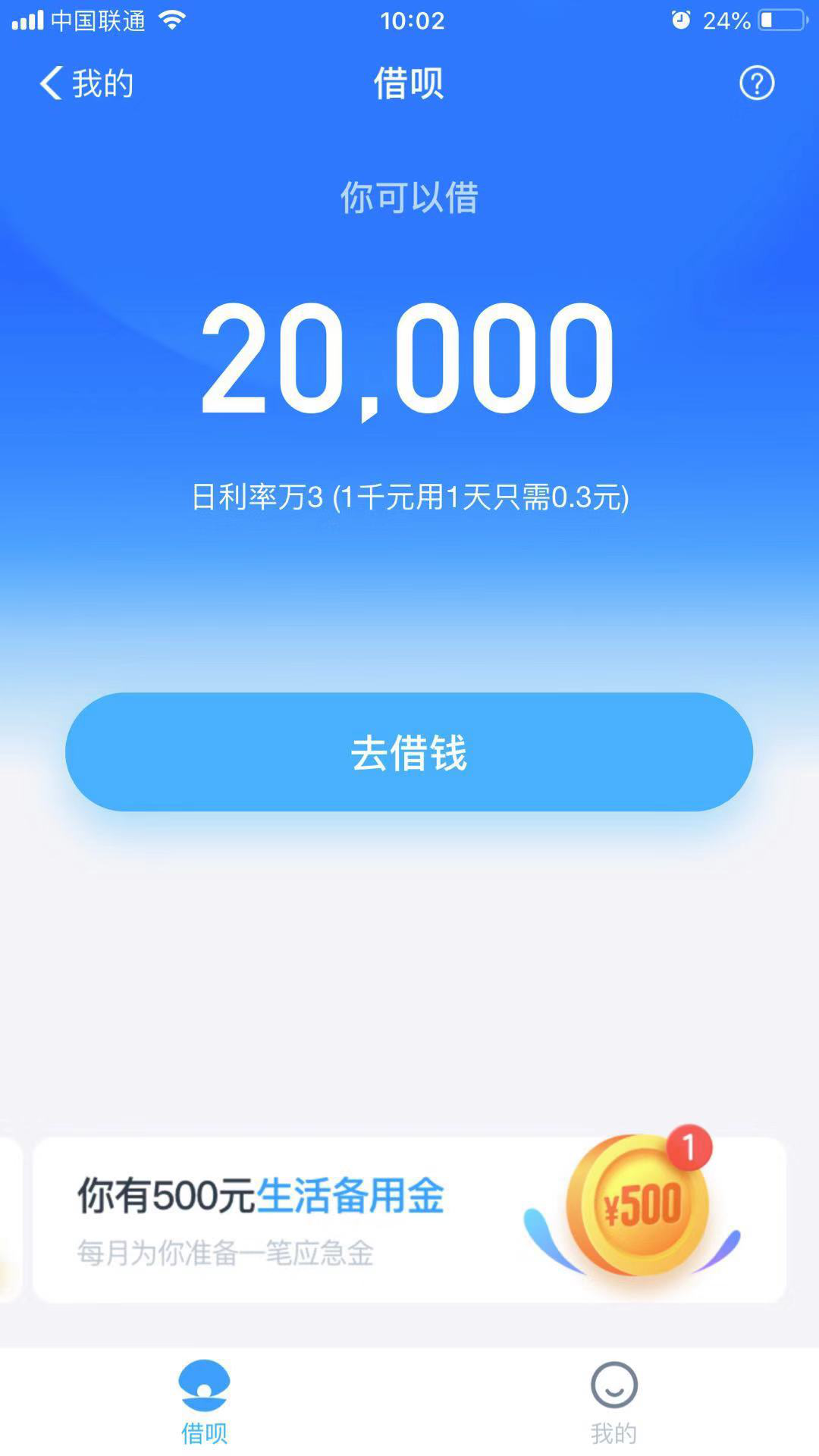Open the help question mark icon

756,83
